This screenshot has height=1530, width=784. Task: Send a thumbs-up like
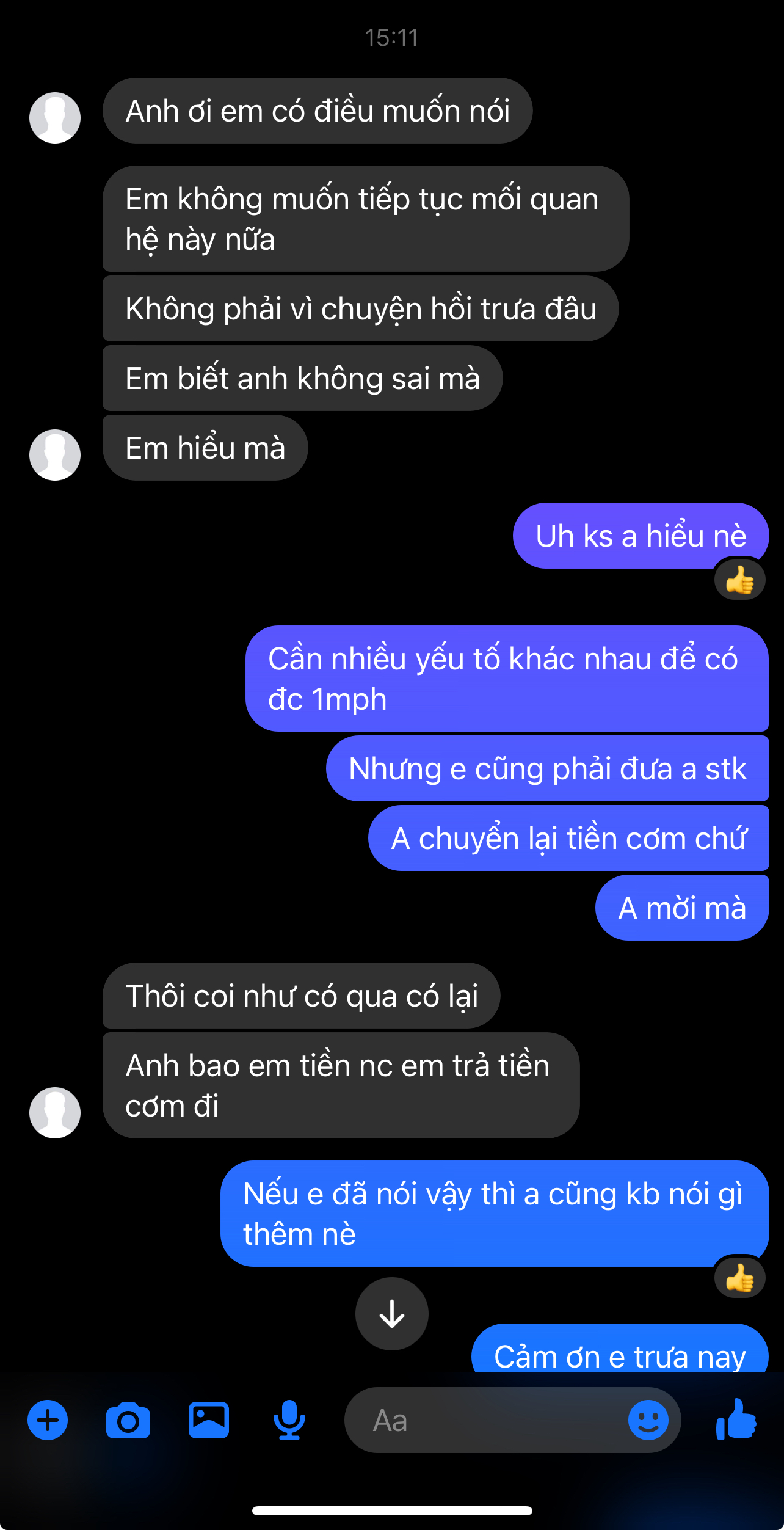pos(736,1419)
